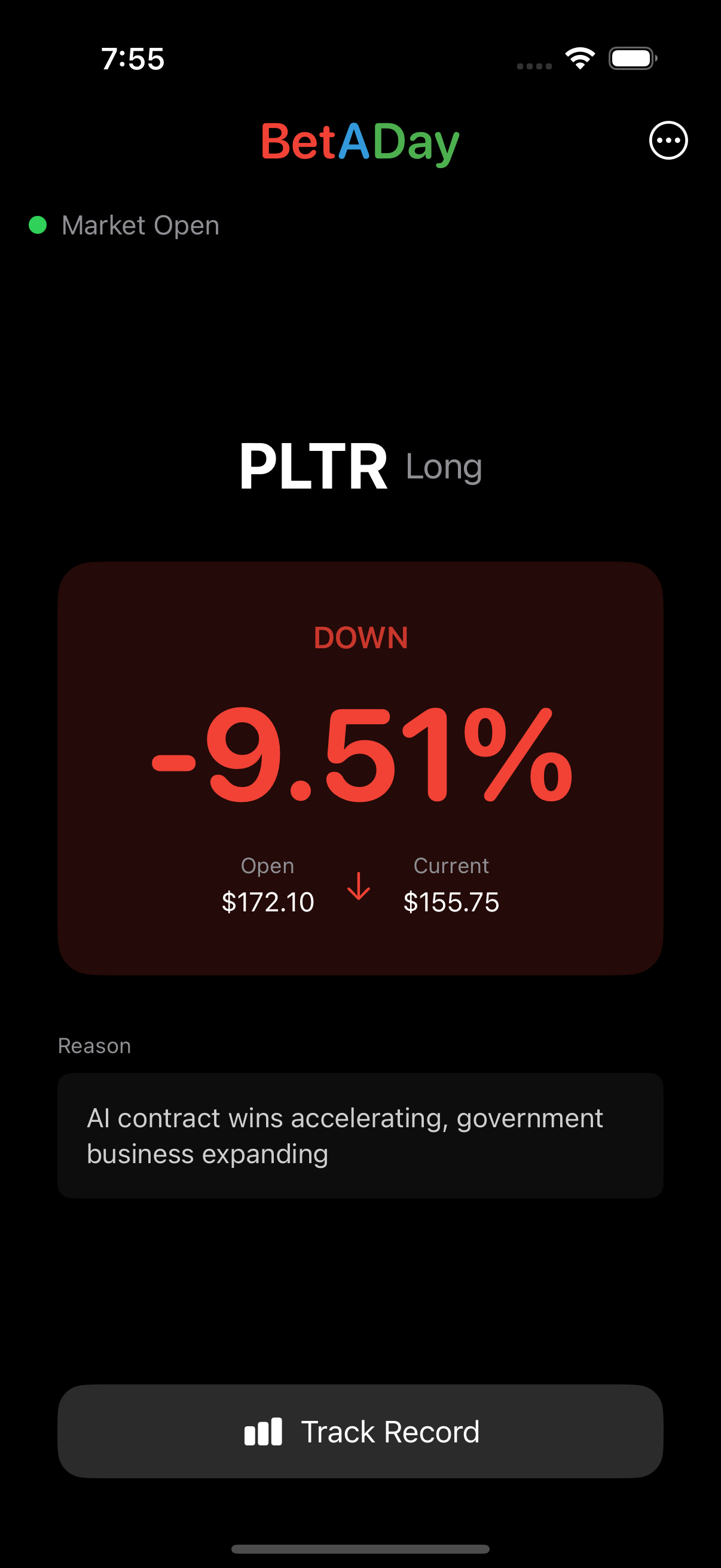
Task: Open the PLTR ticker details
Action: [x=314, y=466]
